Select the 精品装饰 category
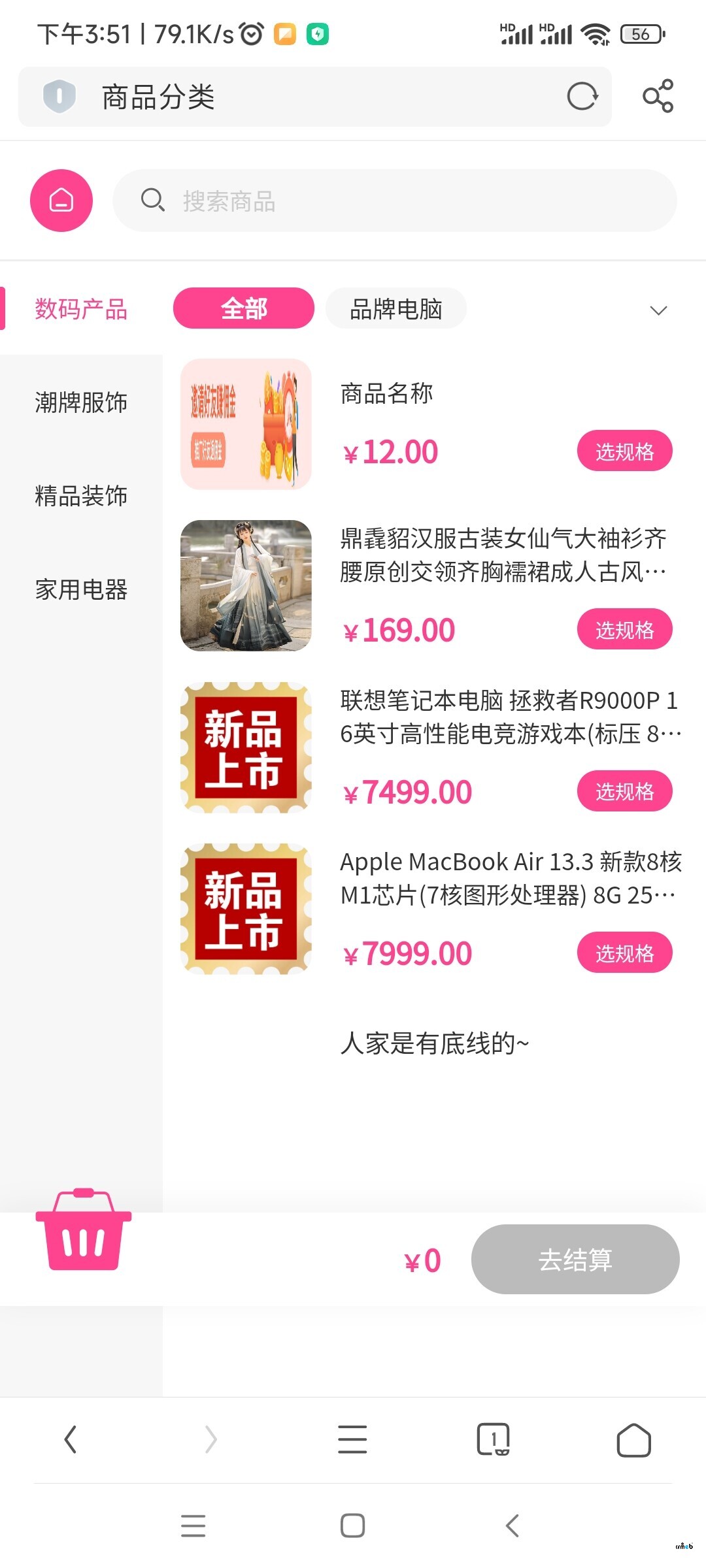 point(81,496)
